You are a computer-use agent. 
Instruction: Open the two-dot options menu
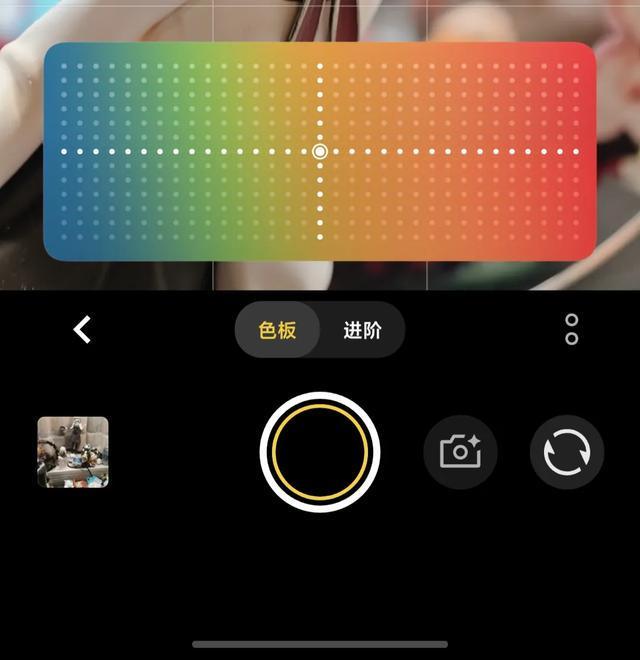tap(572, 330)
